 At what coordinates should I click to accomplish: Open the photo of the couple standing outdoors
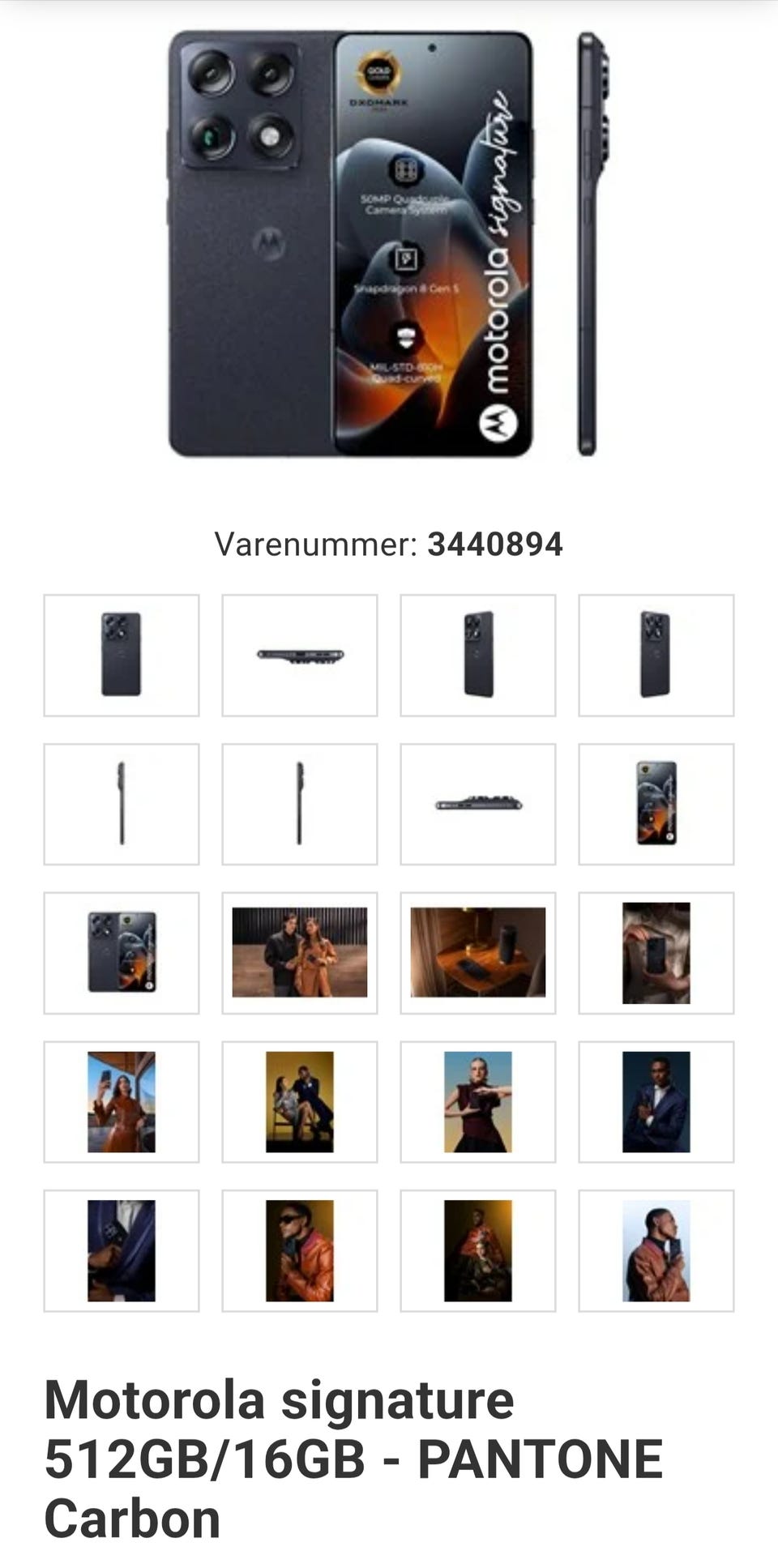click(300, 953)
